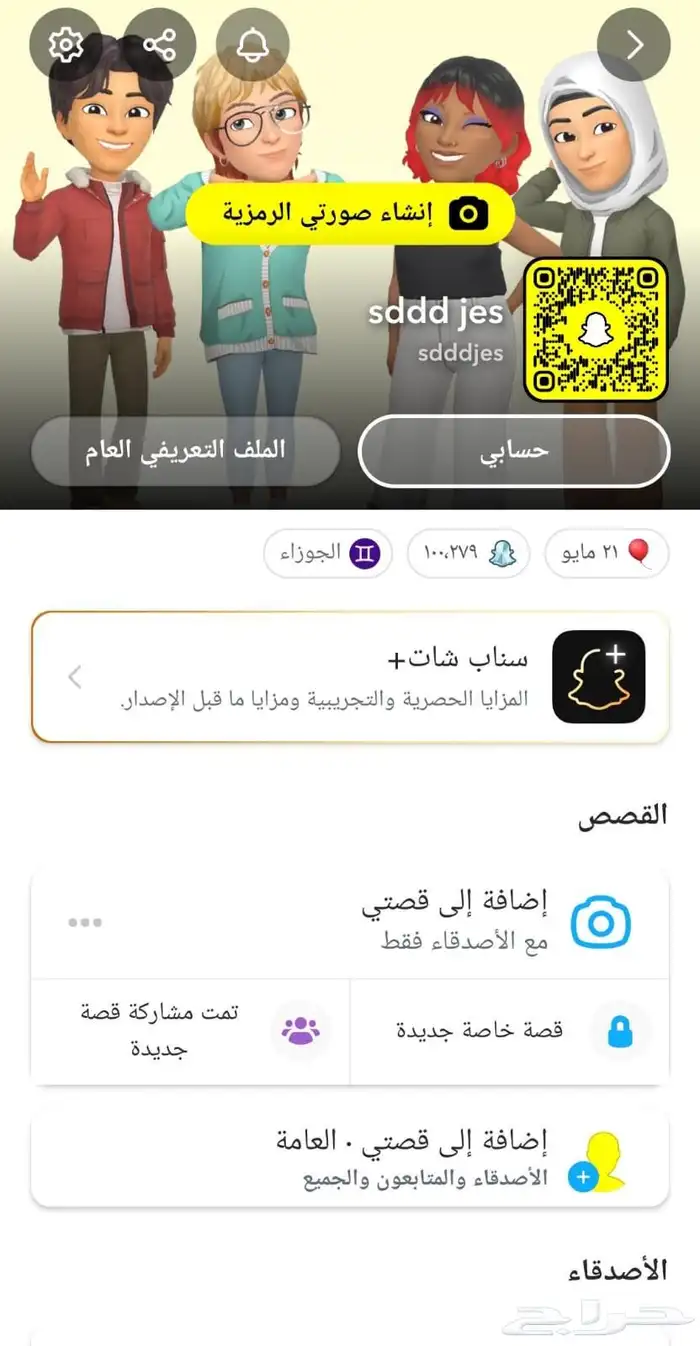The width and height of the screenshot is (700, 1346).
Task: Tap the yellow إنشاء صورتي الرمزية button
Action: click(350, 212)
